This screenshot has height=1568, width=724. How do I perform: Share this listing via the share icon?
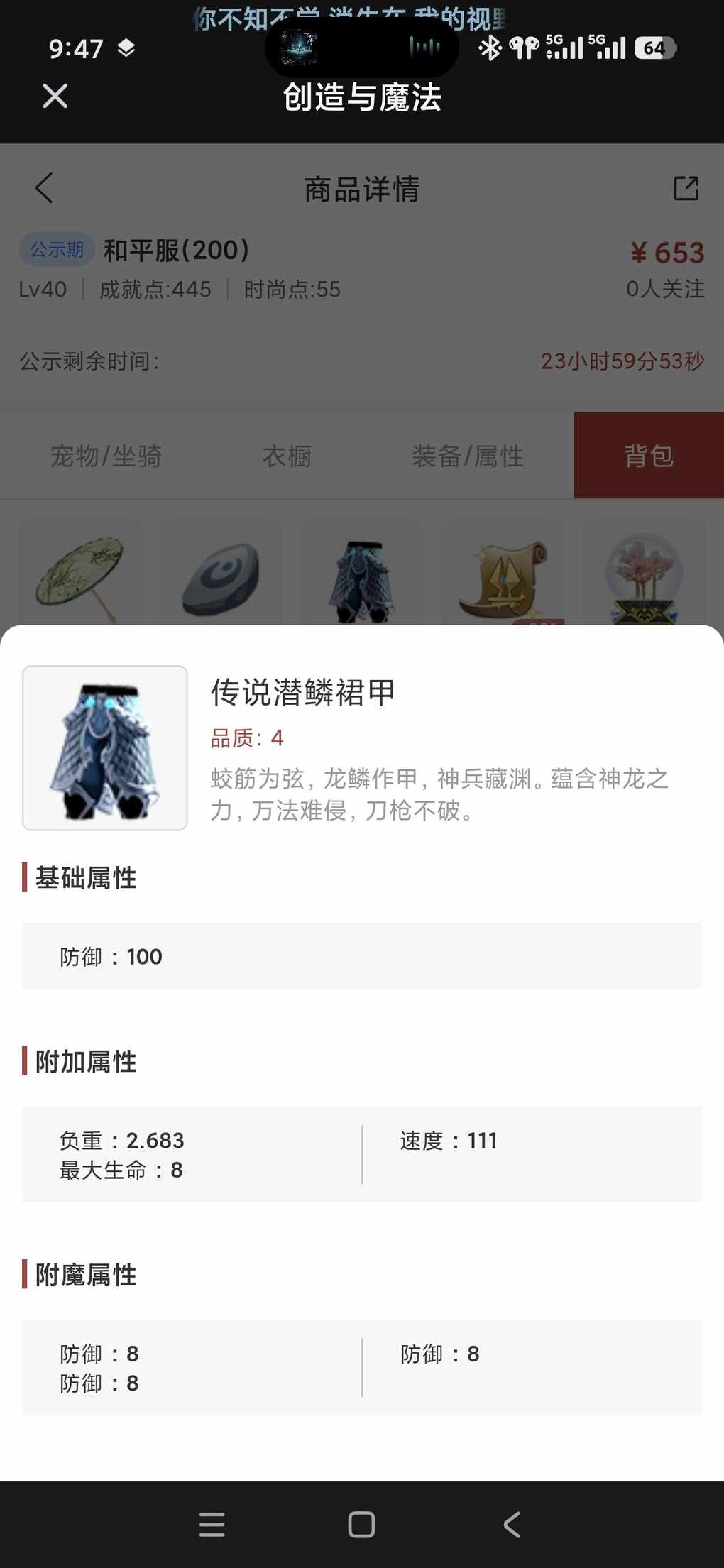coord(686,188)
